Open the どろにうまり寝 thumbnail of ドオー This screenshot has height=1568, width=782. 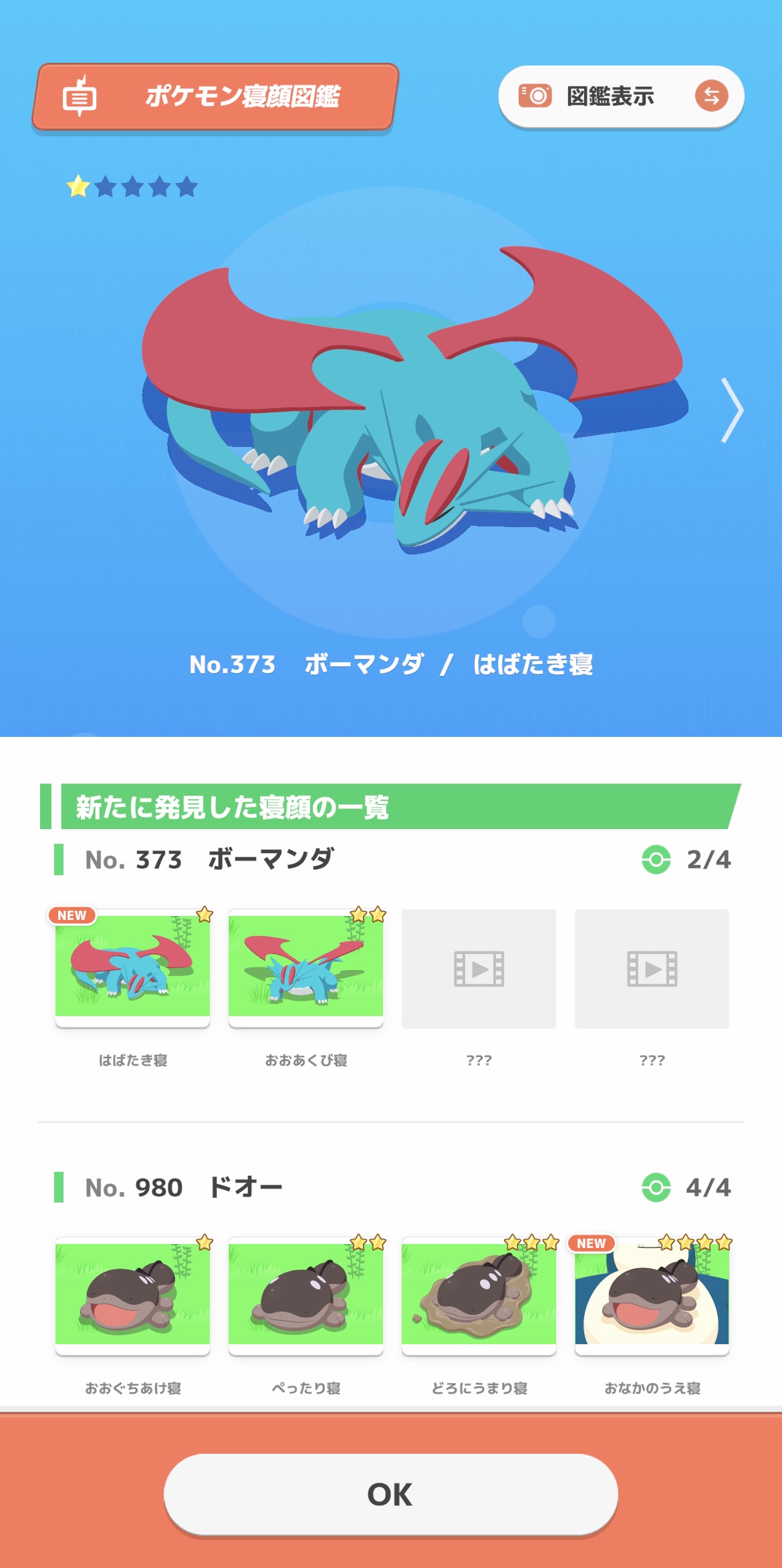[479, 1295]
